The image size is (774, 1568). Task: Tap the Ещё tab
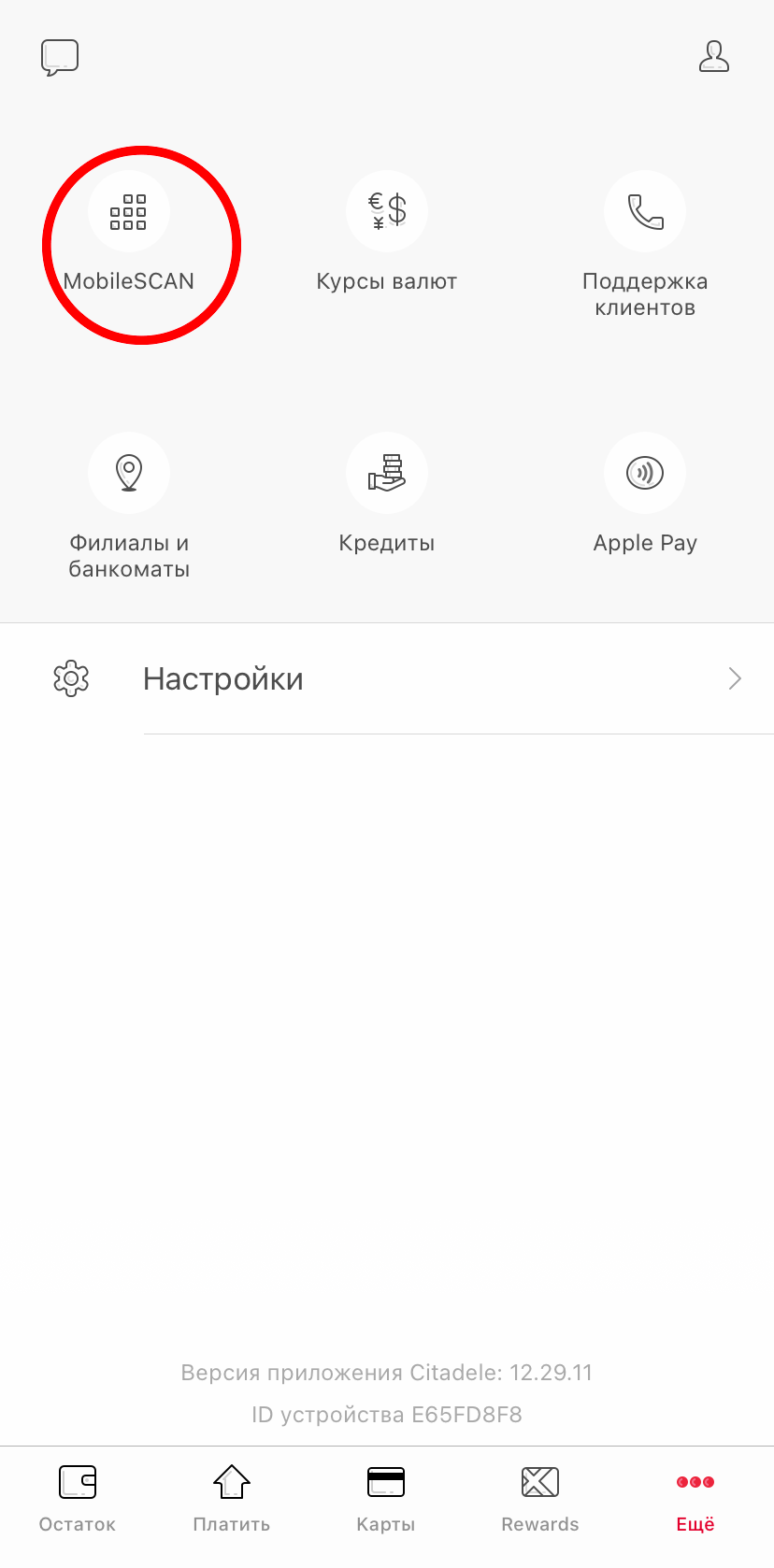click(x=695, y=1498)
